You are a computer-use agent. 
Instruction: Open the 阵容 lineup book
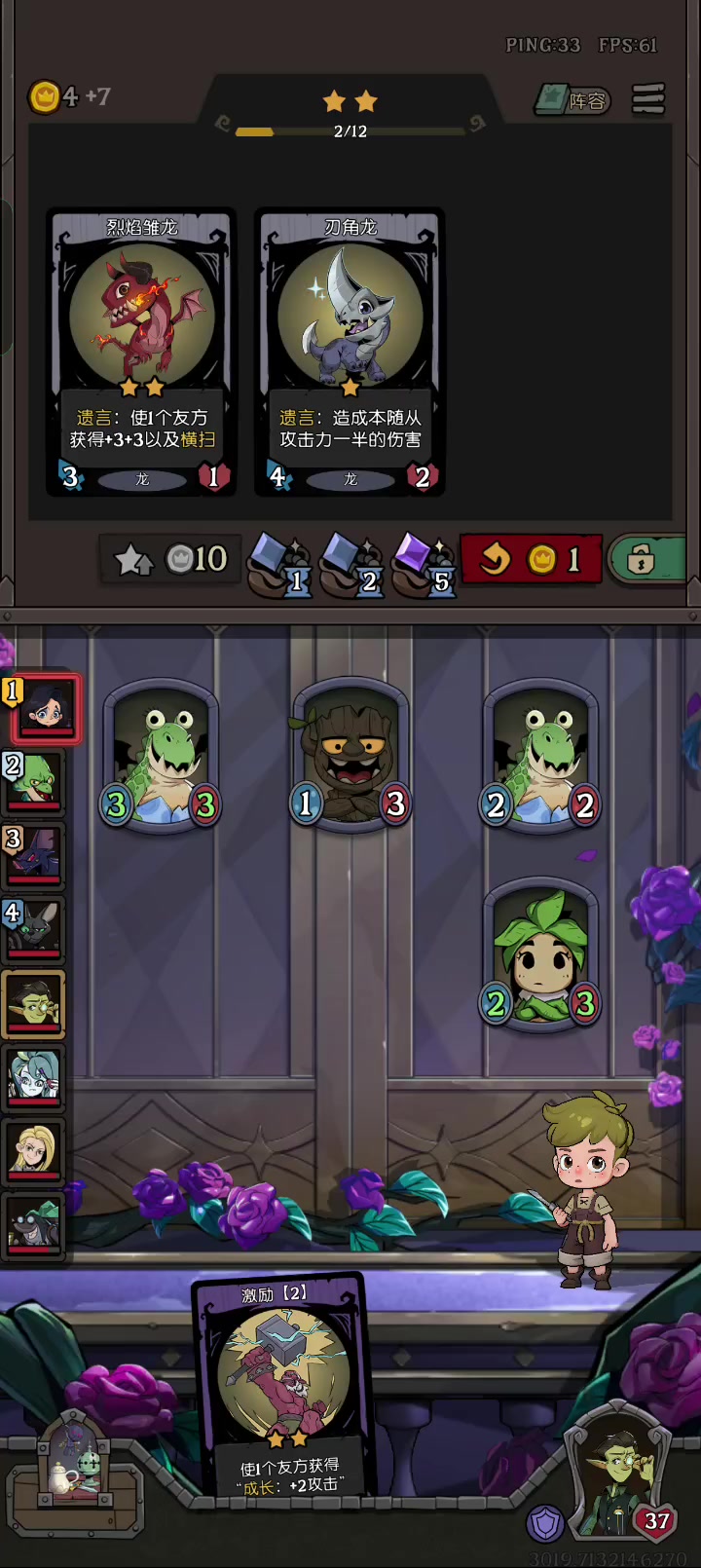pos(572,99)
